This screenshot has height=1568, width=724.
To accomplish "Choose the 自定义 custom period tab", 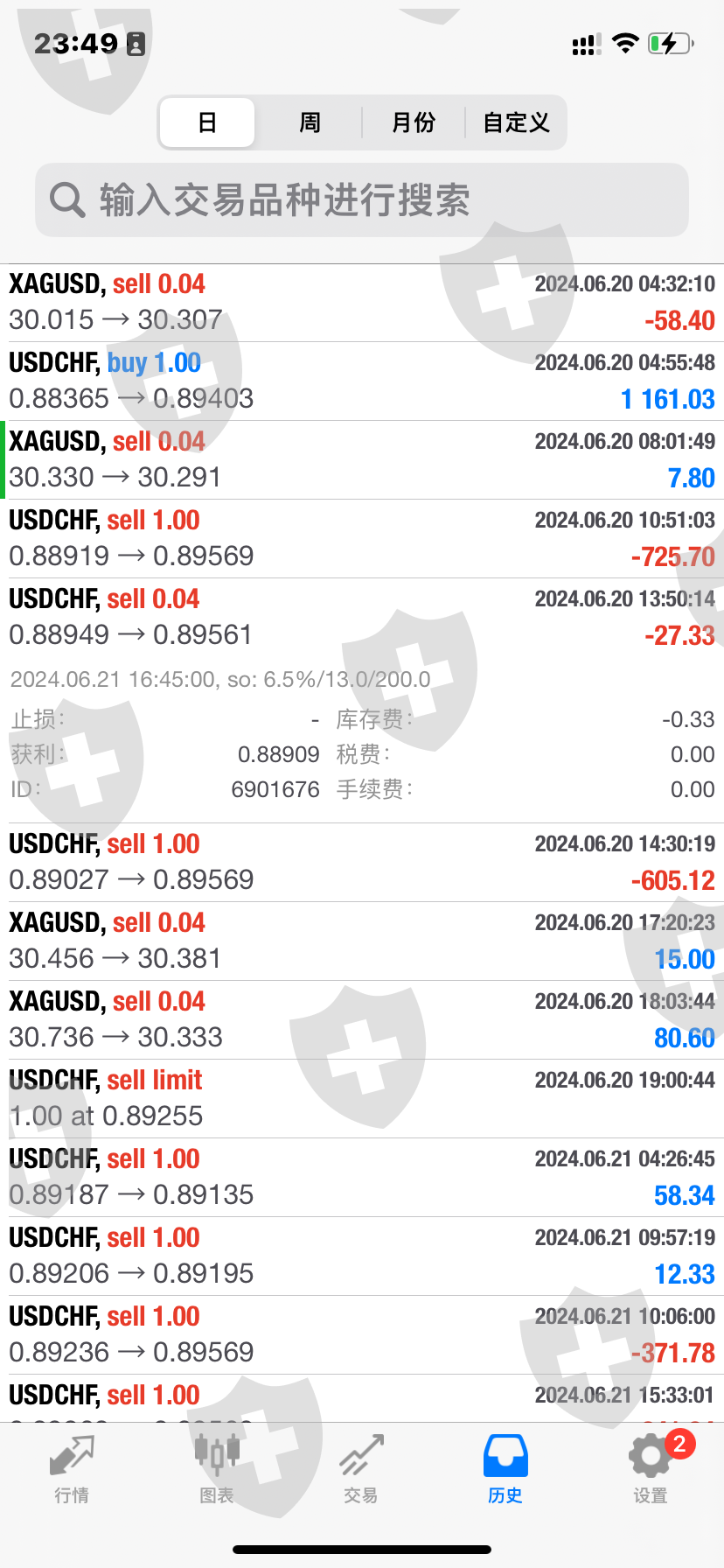I will (516, 122).
